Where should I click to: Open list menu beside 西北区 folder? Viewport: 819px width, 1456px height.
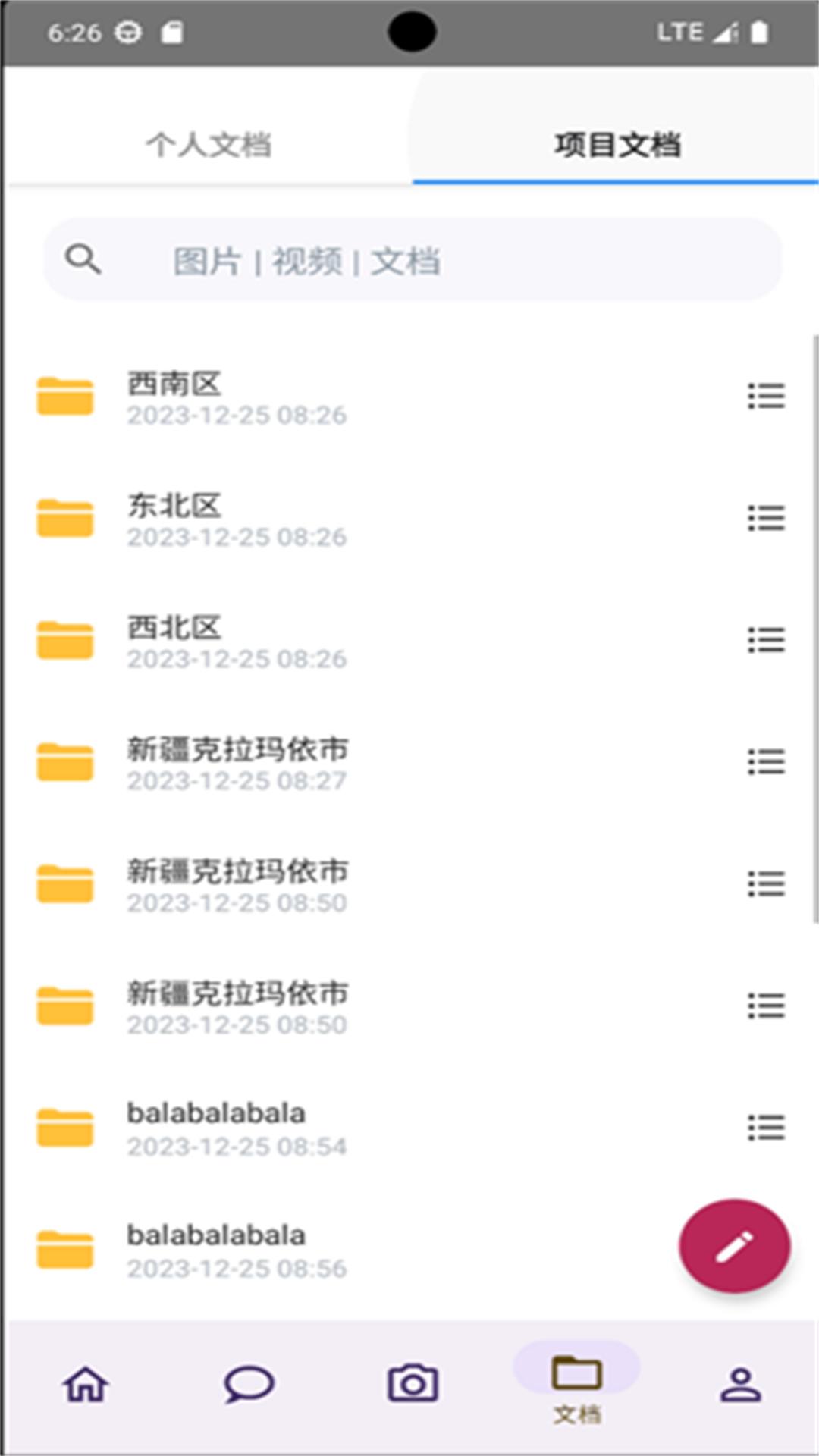[x=766, y=640]
